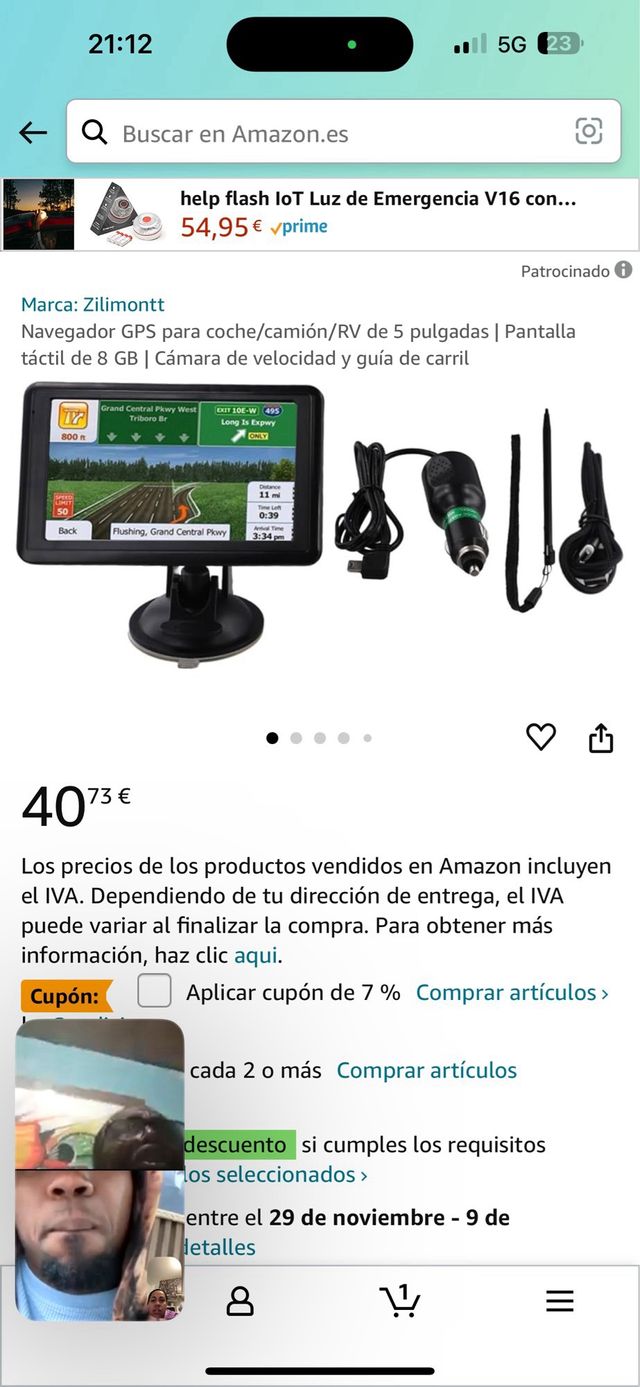Open the account profile tab
The height and width of the screenshot is (1387, 640).
[x=240, y=1300]
